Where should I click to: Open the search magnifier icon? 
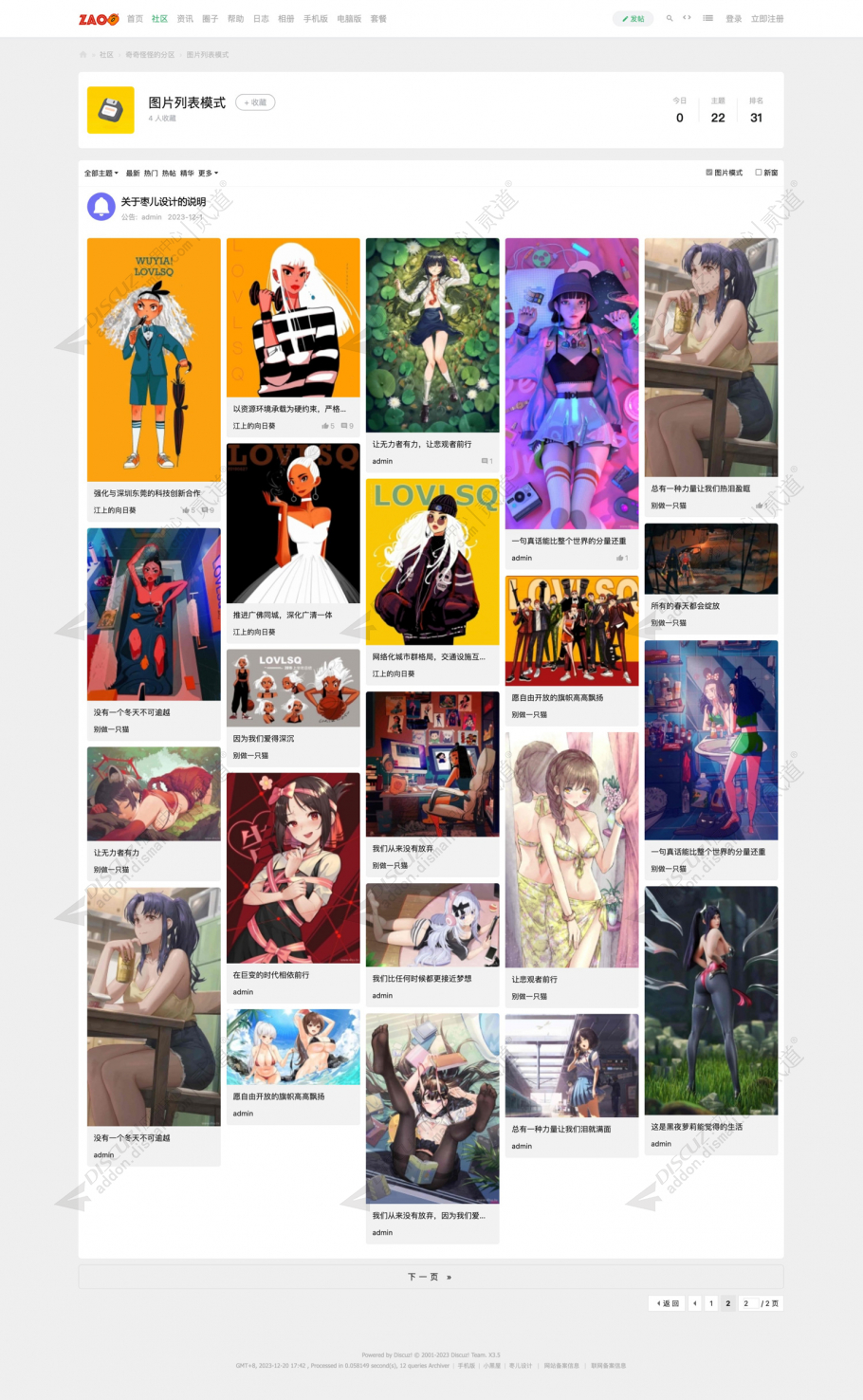coord(670,18)
